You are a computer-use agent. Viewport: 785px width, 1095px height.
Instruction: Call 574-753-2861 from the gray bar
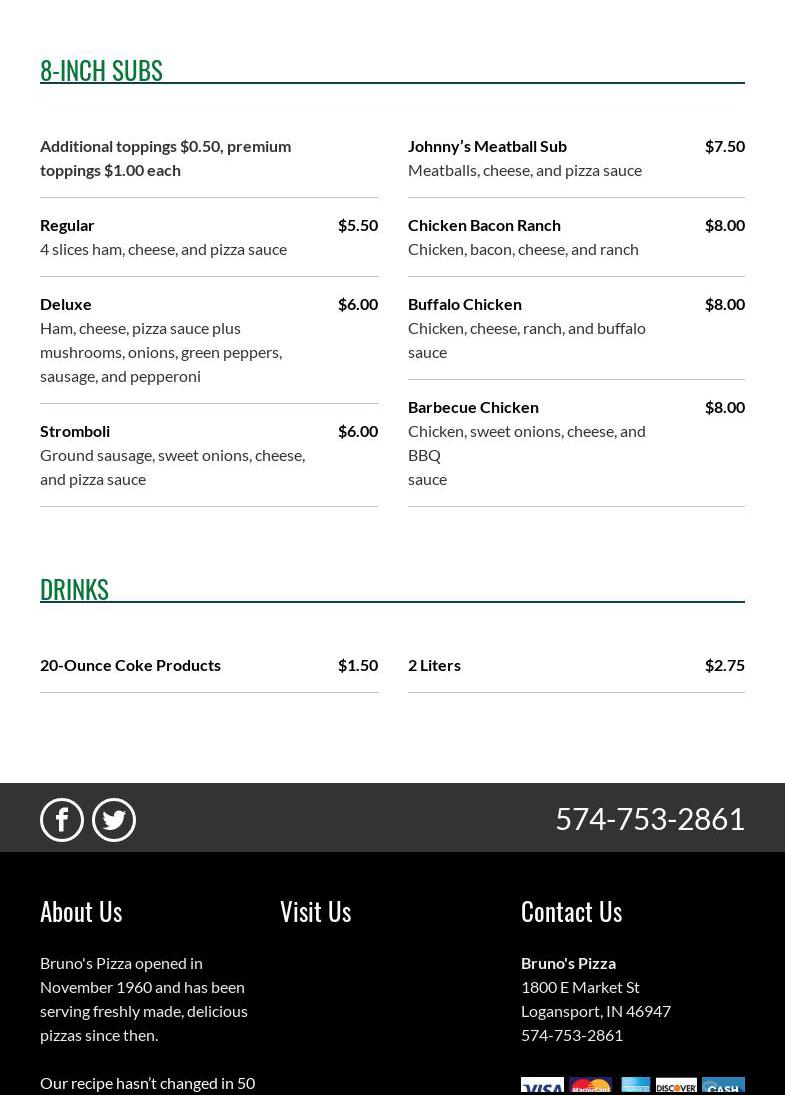point(649,819)
